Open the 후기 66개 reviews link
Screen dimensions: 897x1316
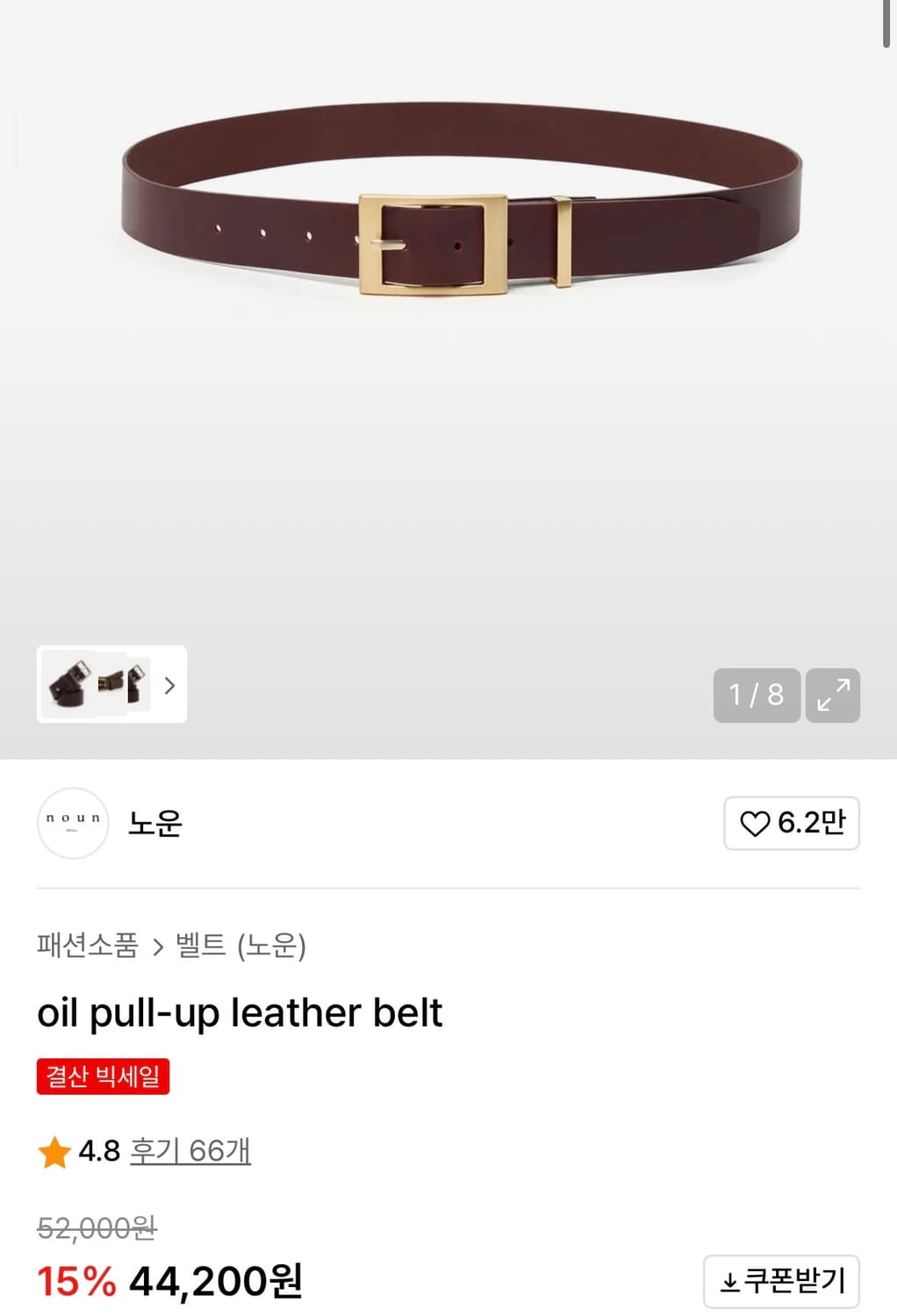191,1150
